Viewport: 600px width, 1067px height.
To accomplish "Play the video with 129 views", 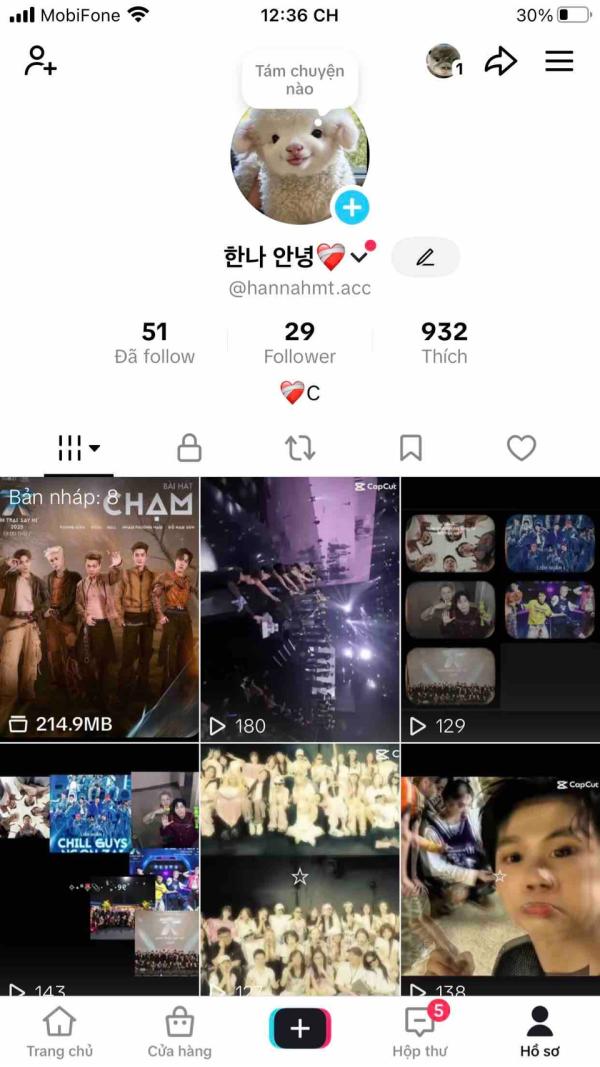I will point(500,608).
